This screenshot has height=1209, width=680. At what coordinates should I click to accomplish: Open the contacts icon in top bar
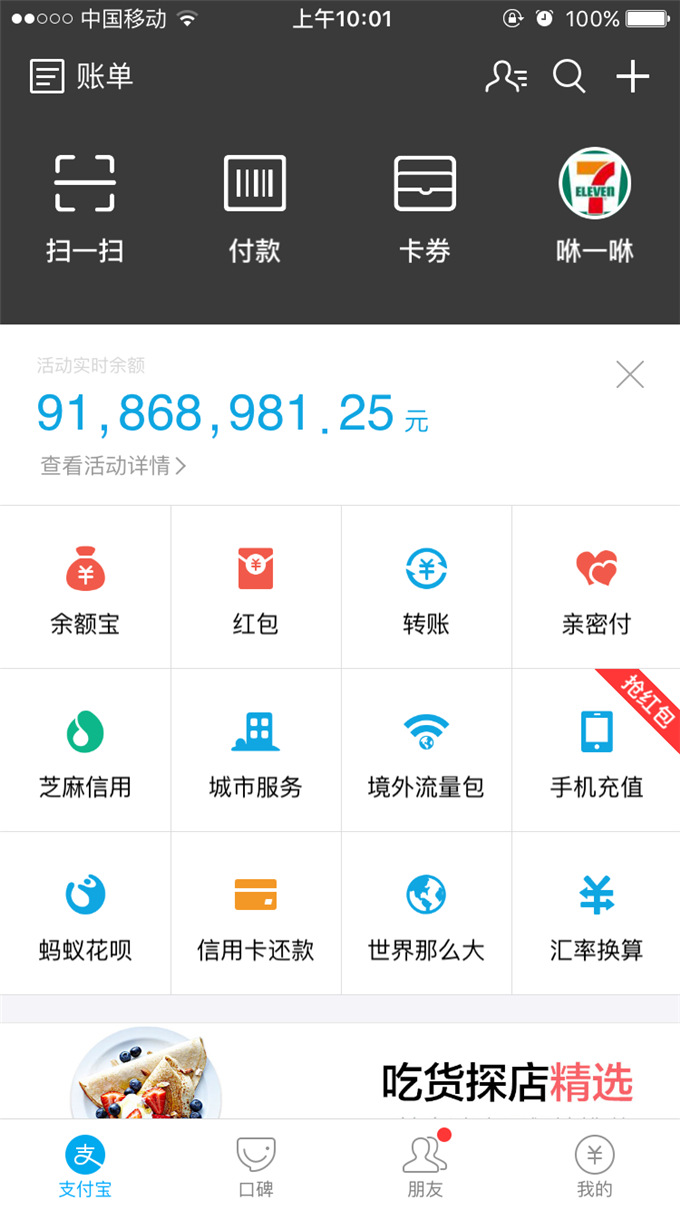(506, 77)
